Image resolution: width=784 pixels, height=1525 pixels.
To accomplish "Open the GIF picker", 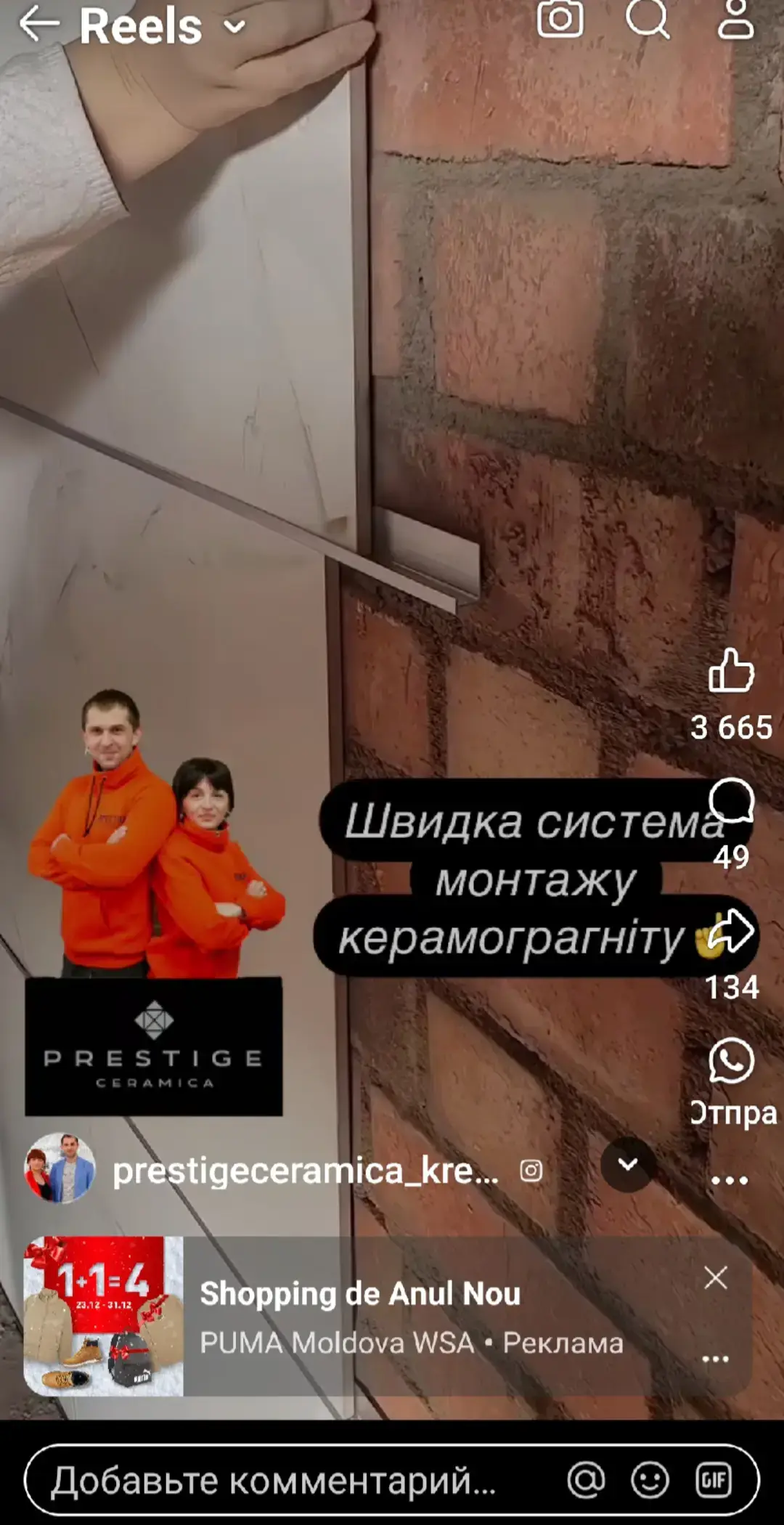I will [714, 1480].
